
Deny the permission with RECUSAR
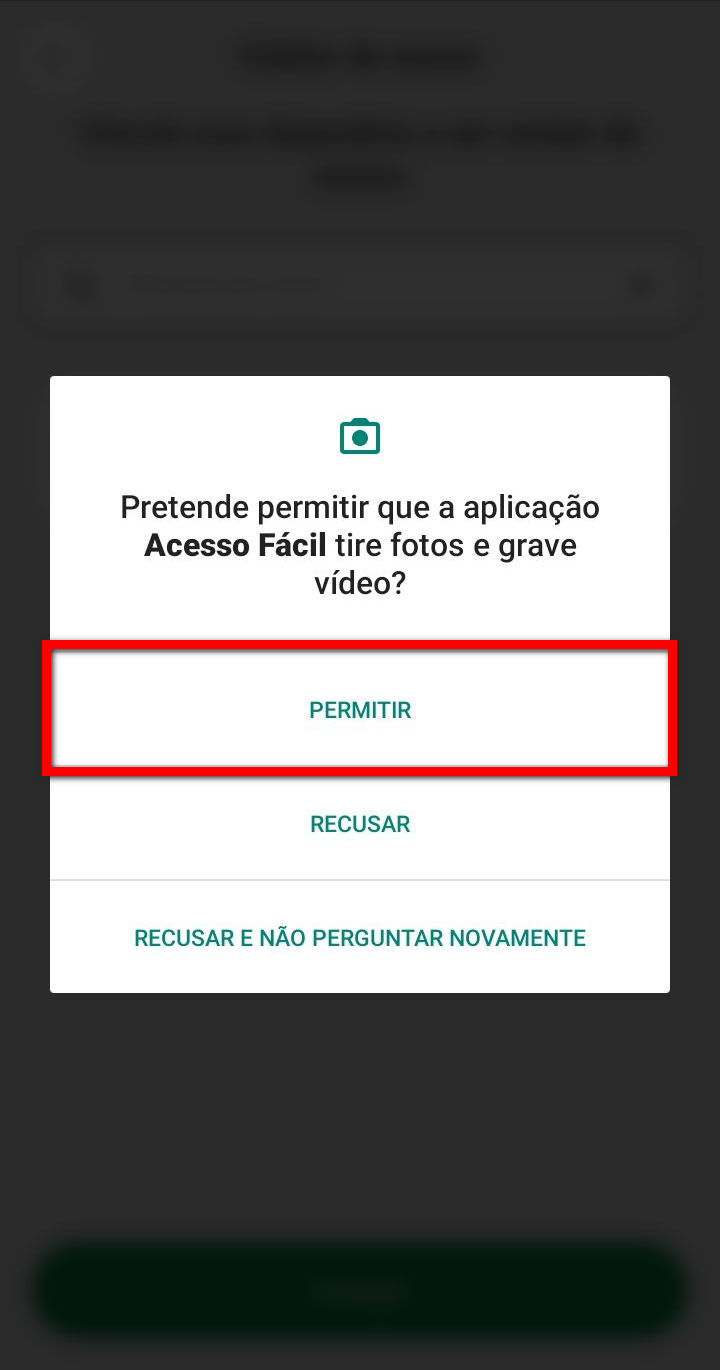coord(360,824)
